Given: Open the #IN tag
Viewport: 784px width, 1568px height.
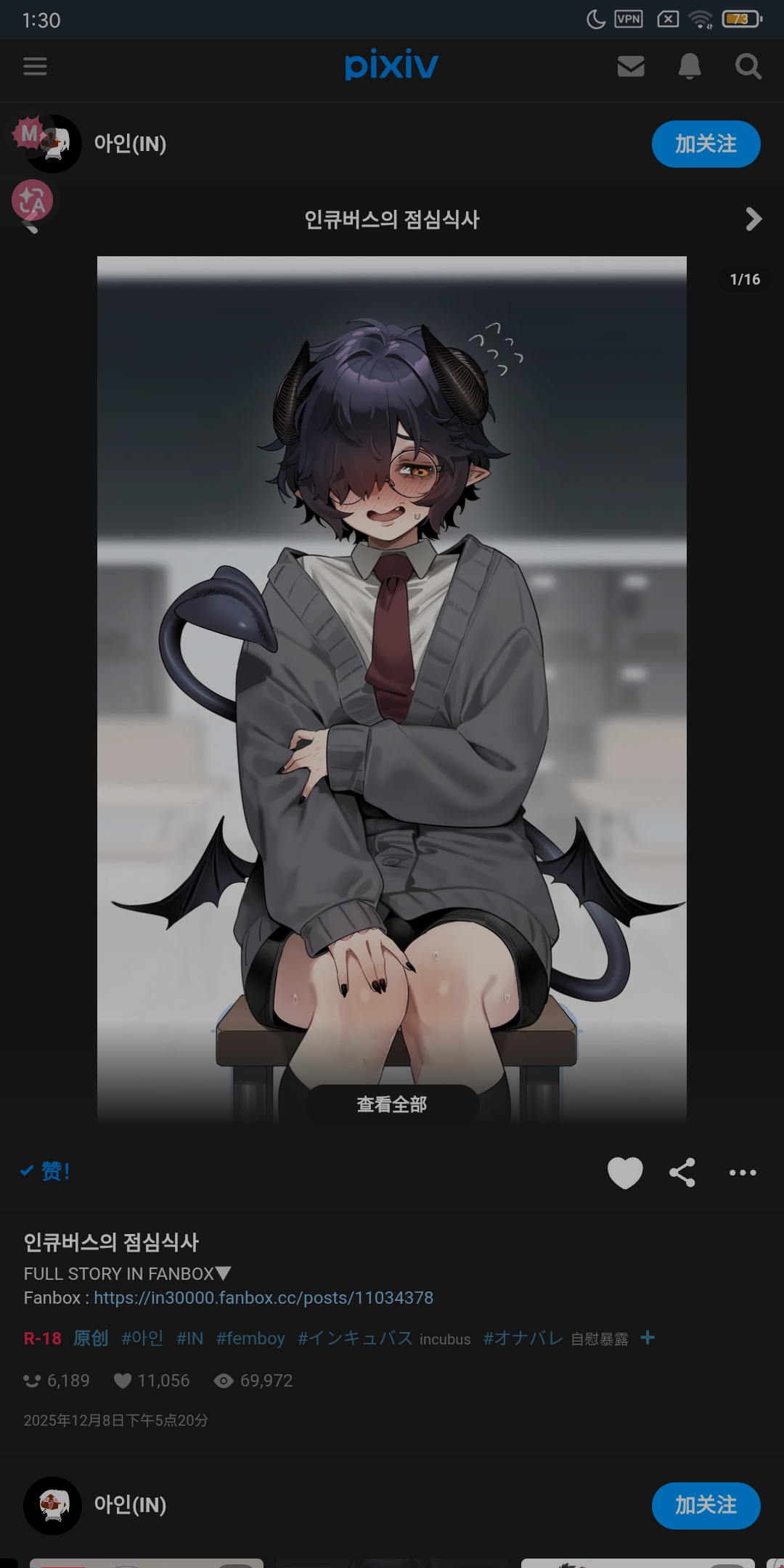Looking at the screenshot, I should point(189,1338).
